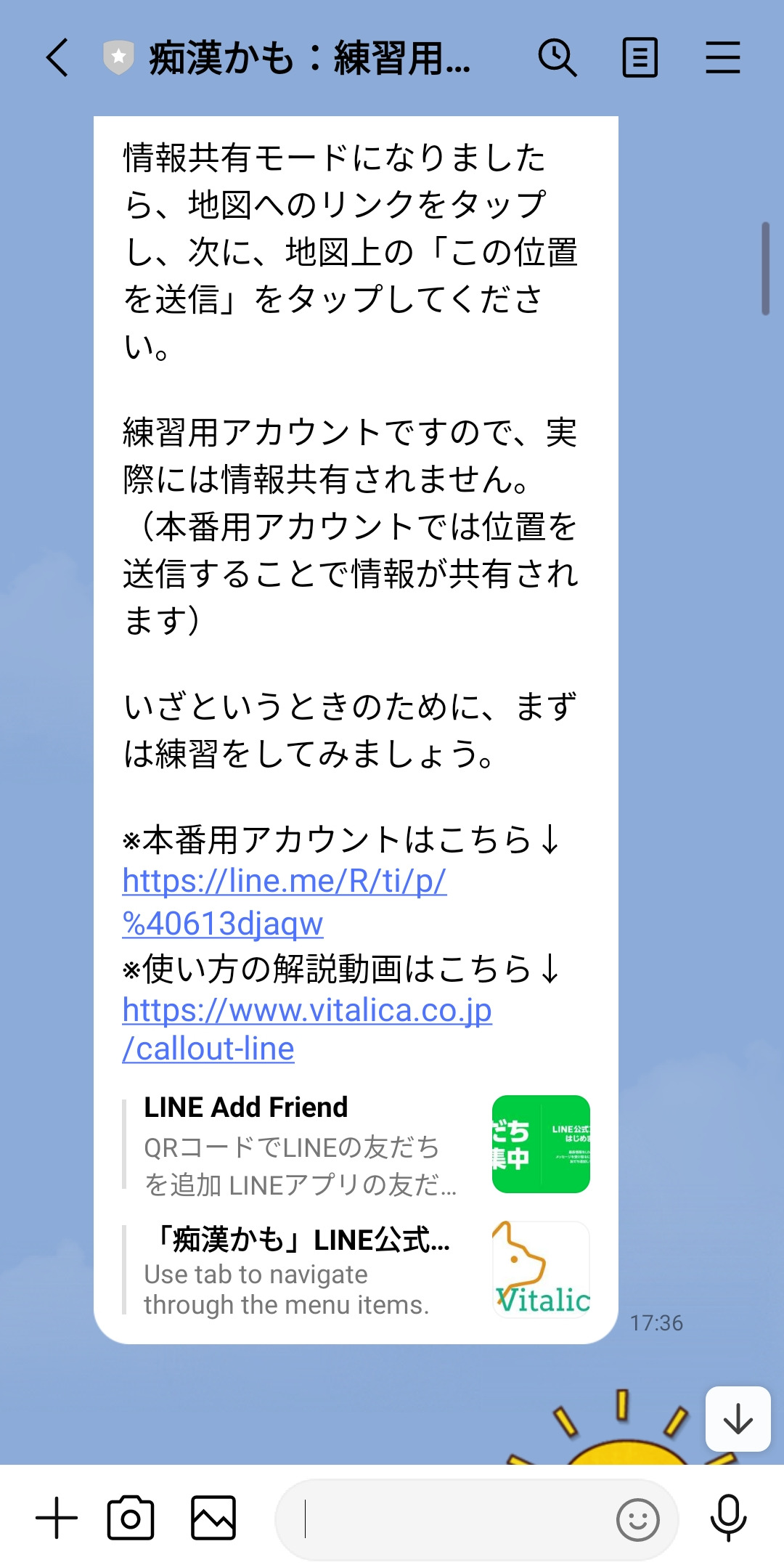The height and width of the screenshot is (1565, 784).
Task: Open the chat hamburger menu
Action: coord(722,58)
